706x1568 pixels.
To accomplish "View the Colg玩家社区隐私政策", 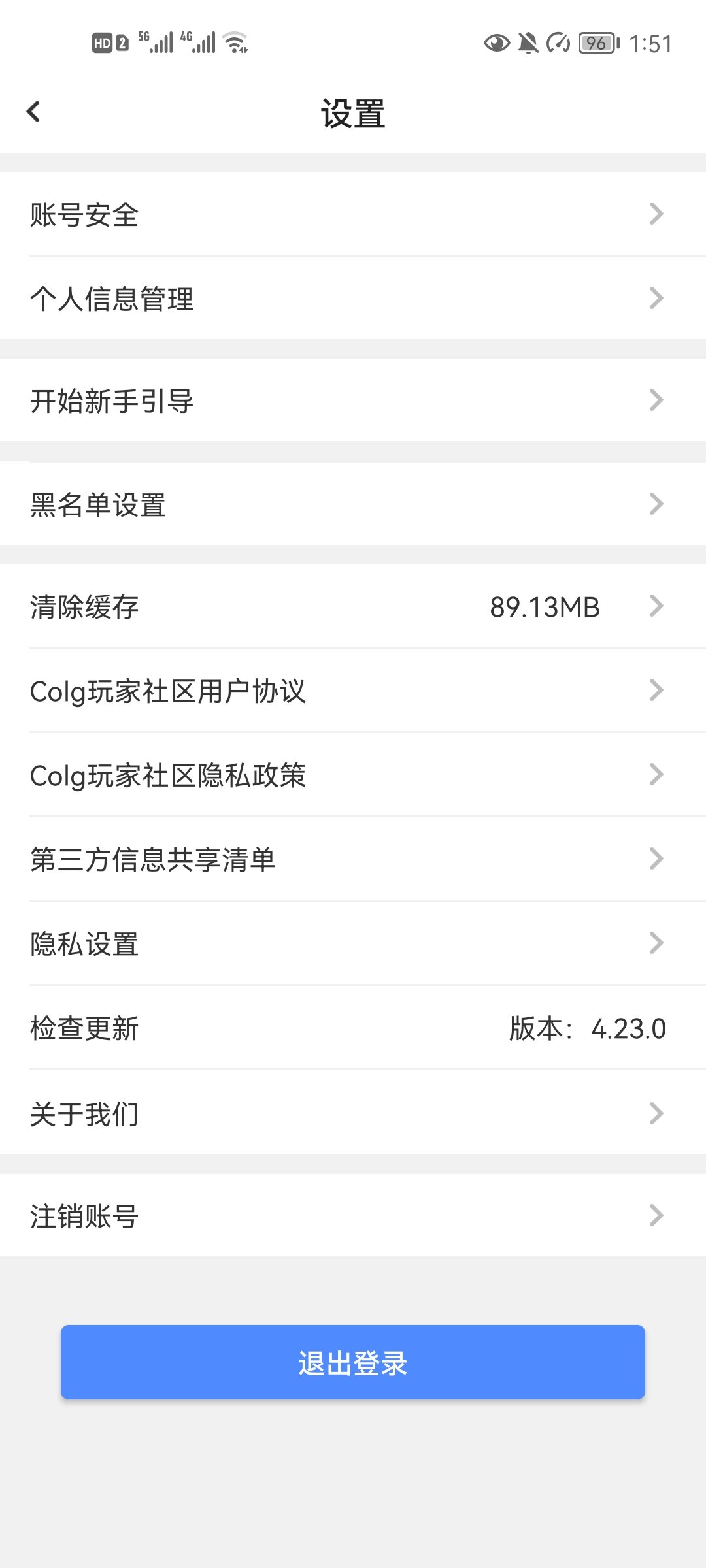I will (353, 775).
